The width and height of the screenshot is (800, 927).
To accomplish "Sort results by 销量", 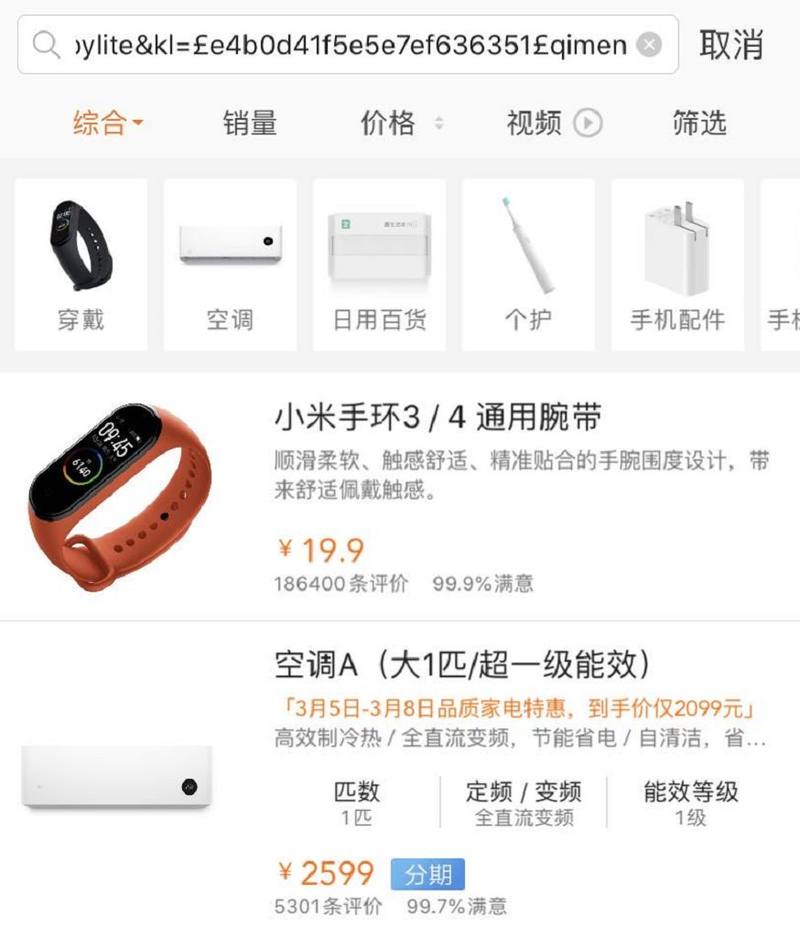I will click(250, 123).
